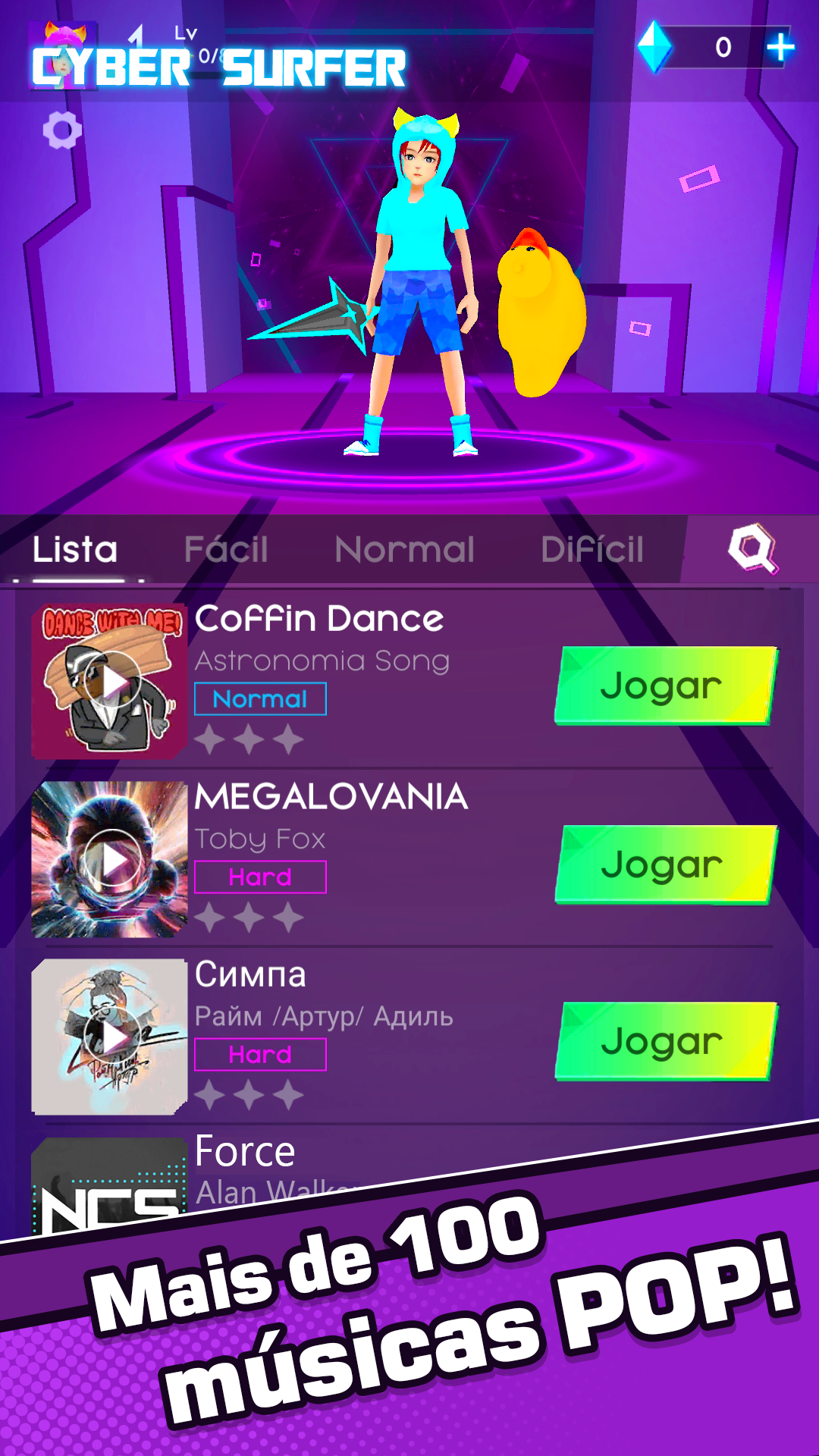Preview Симпа via its cover art
The width and height of the screenshot is (819, 1456).
111,1037
